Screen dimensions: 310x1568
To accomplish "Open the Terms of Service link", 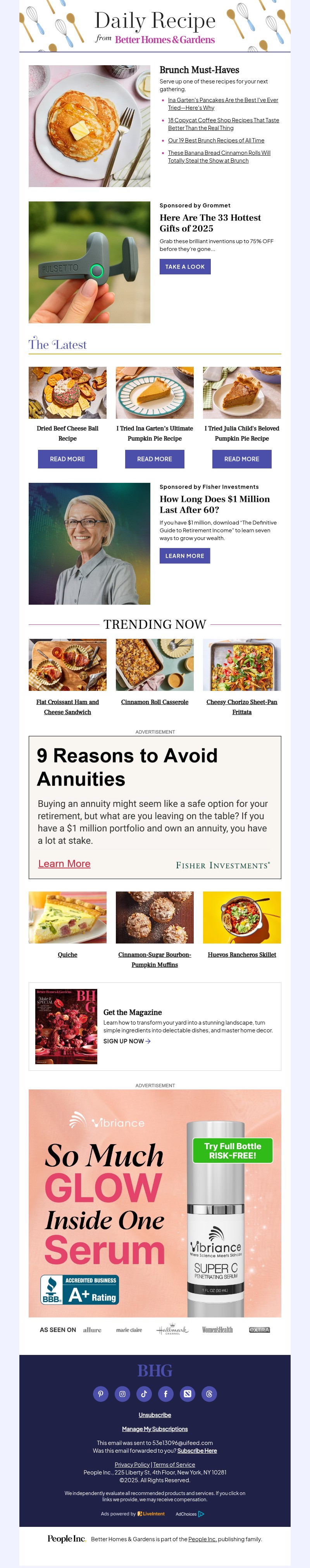I will [x=174, y=1464].
